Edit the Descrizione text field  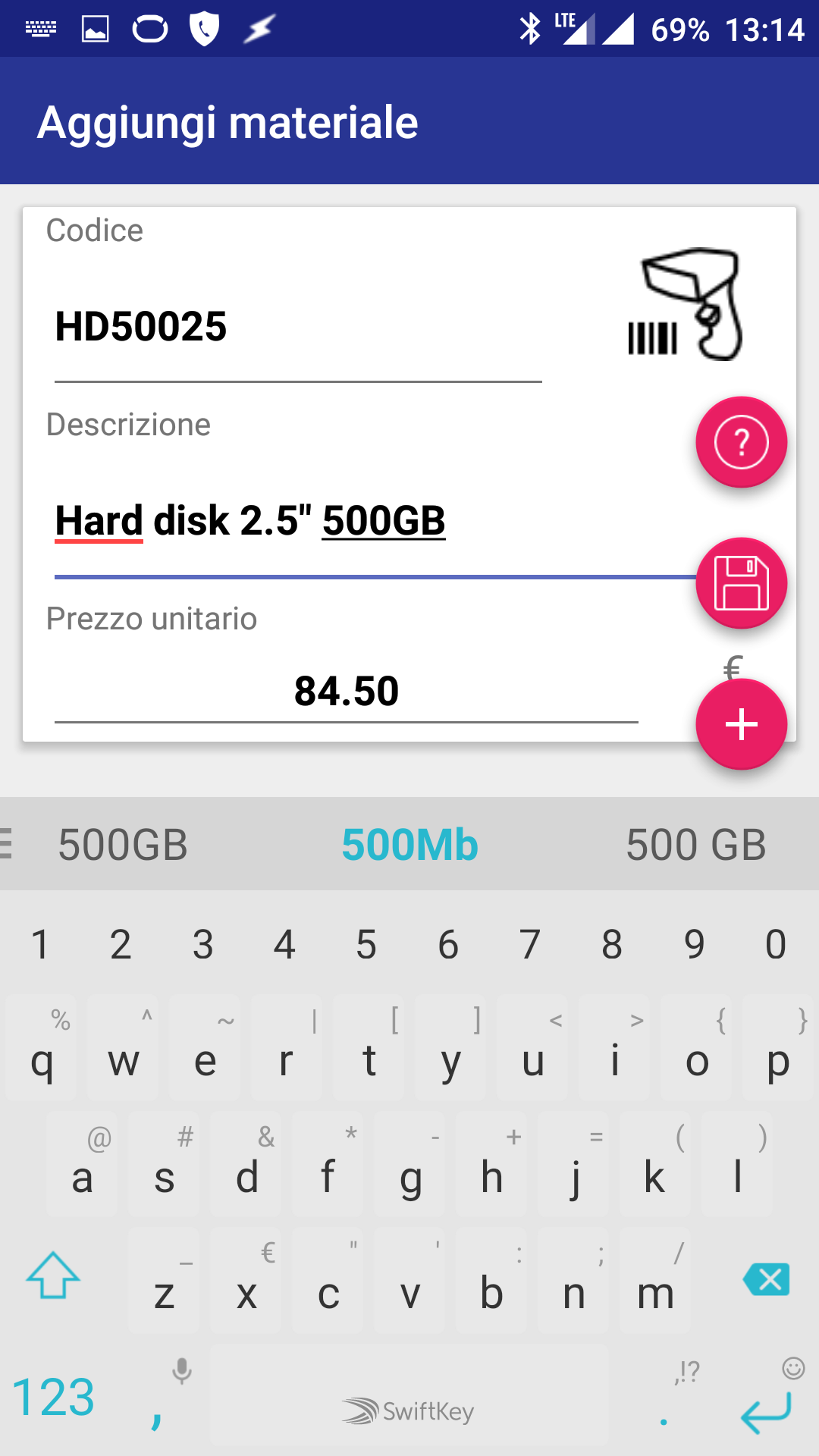click(375, 522)
